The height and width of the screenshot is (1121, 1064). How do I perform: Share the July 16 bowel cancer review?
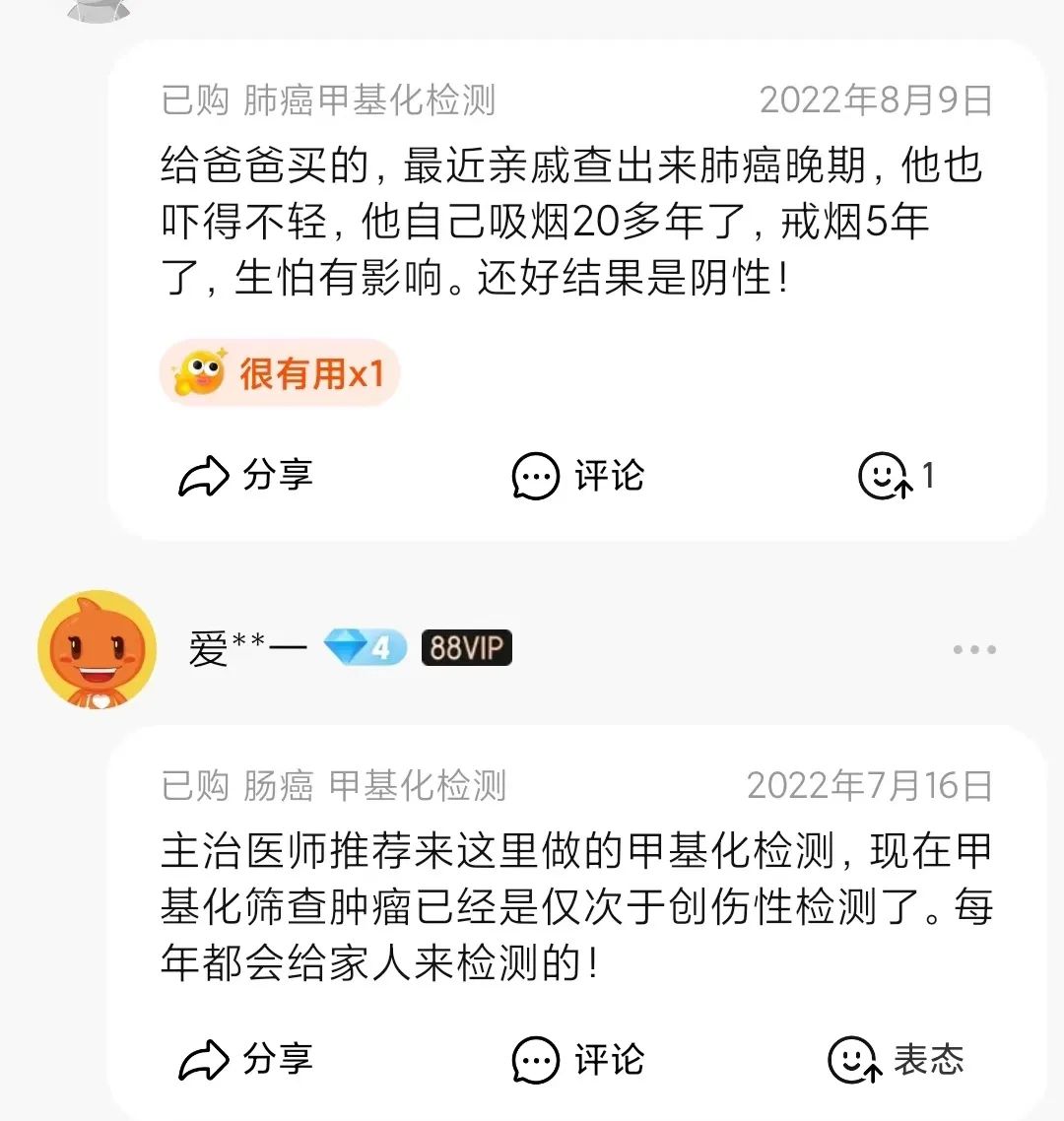click(246, 1060)
